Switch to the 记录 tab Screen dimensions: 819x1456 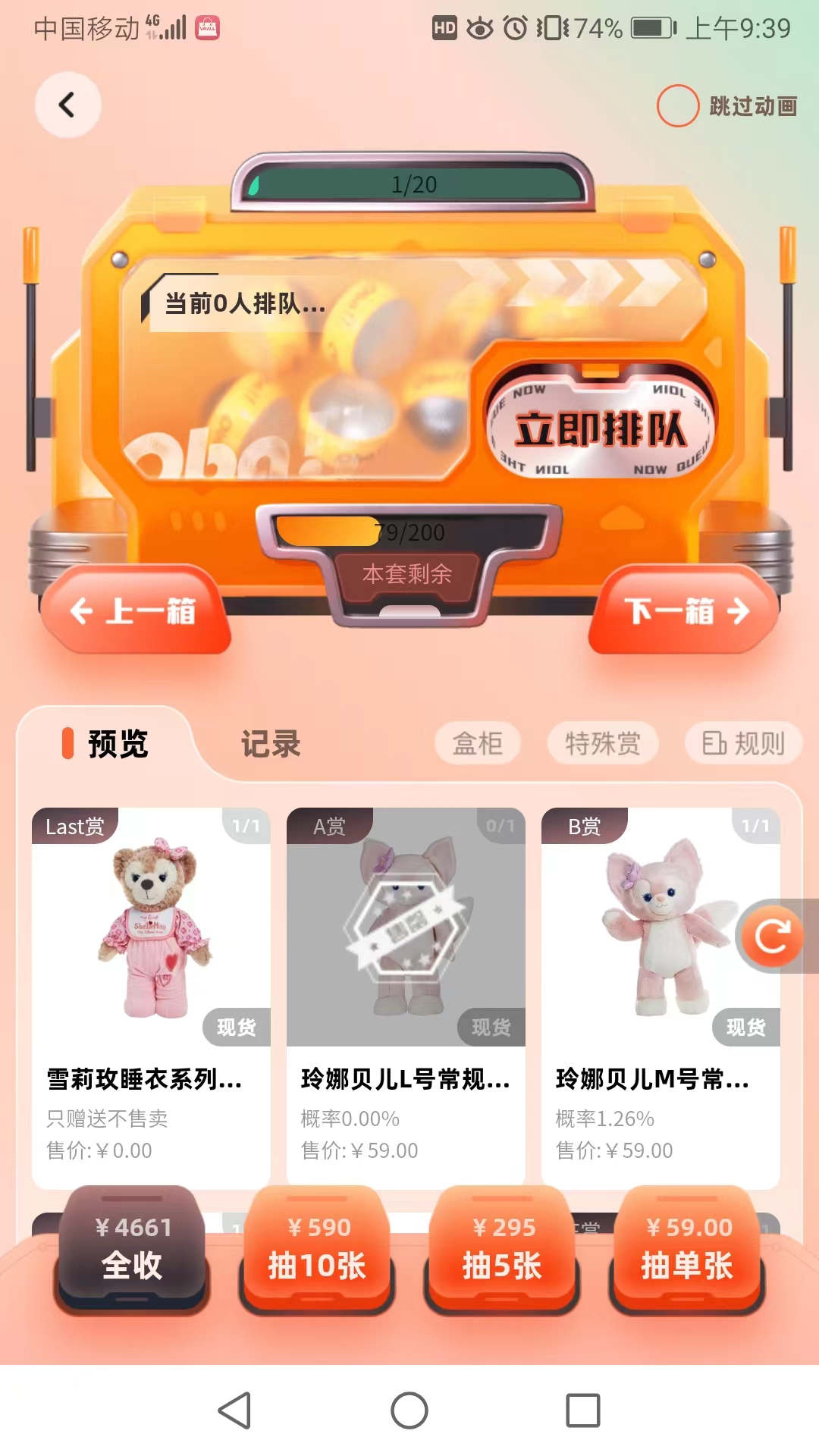coord(271,743)
